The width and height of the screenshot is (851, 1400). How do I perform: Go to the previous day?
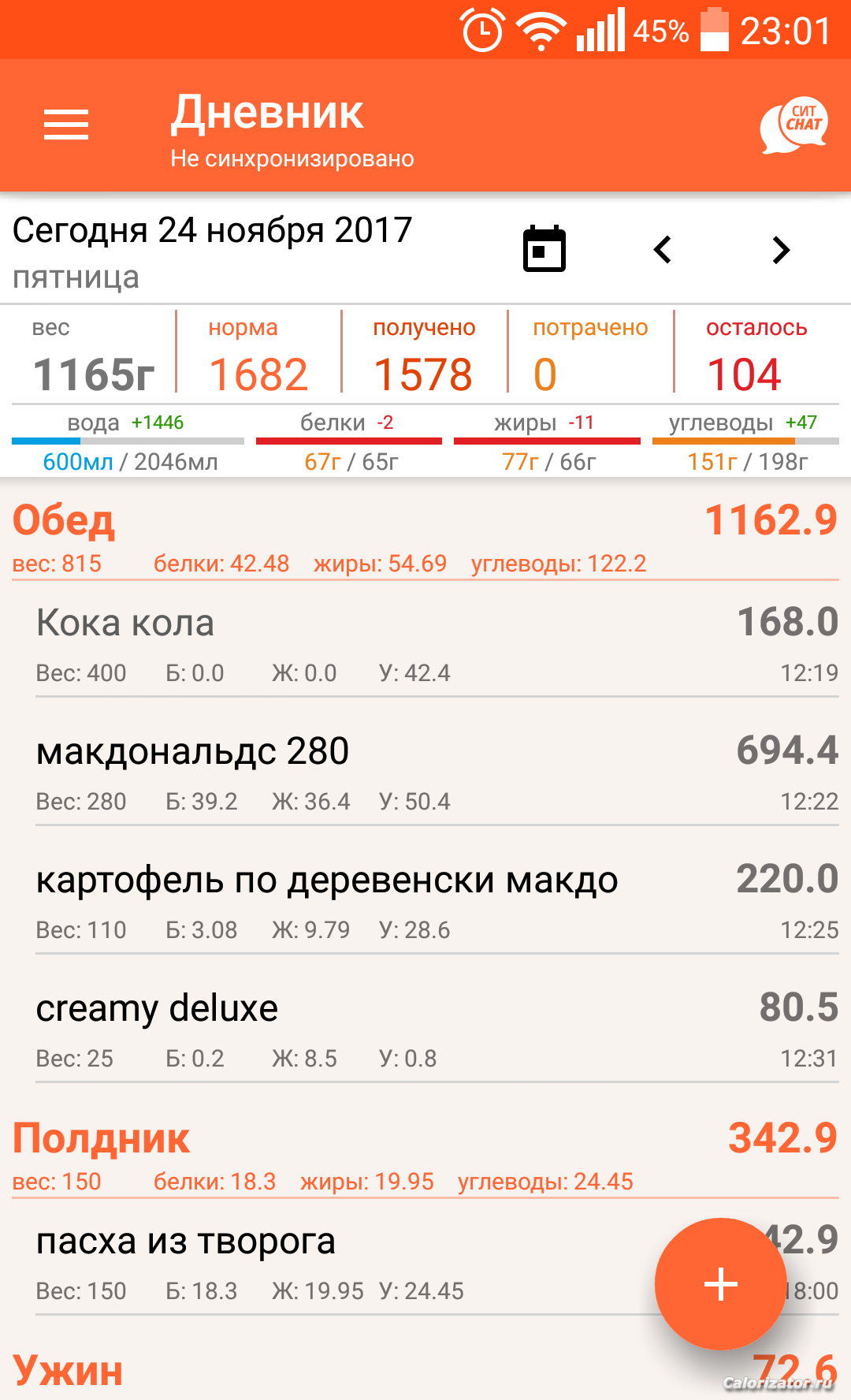663,250
